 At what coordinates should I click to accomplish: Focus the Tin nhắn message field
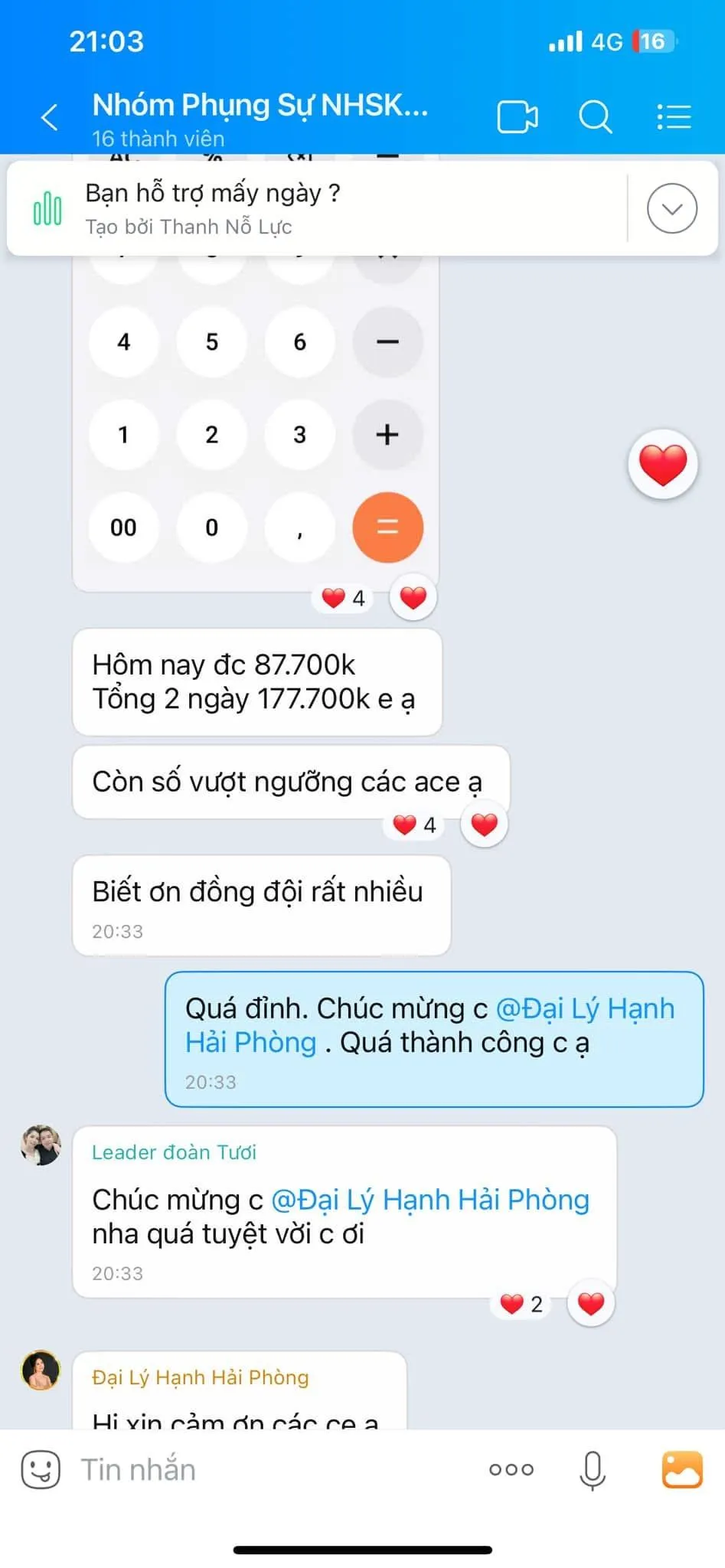(276, 1469)
